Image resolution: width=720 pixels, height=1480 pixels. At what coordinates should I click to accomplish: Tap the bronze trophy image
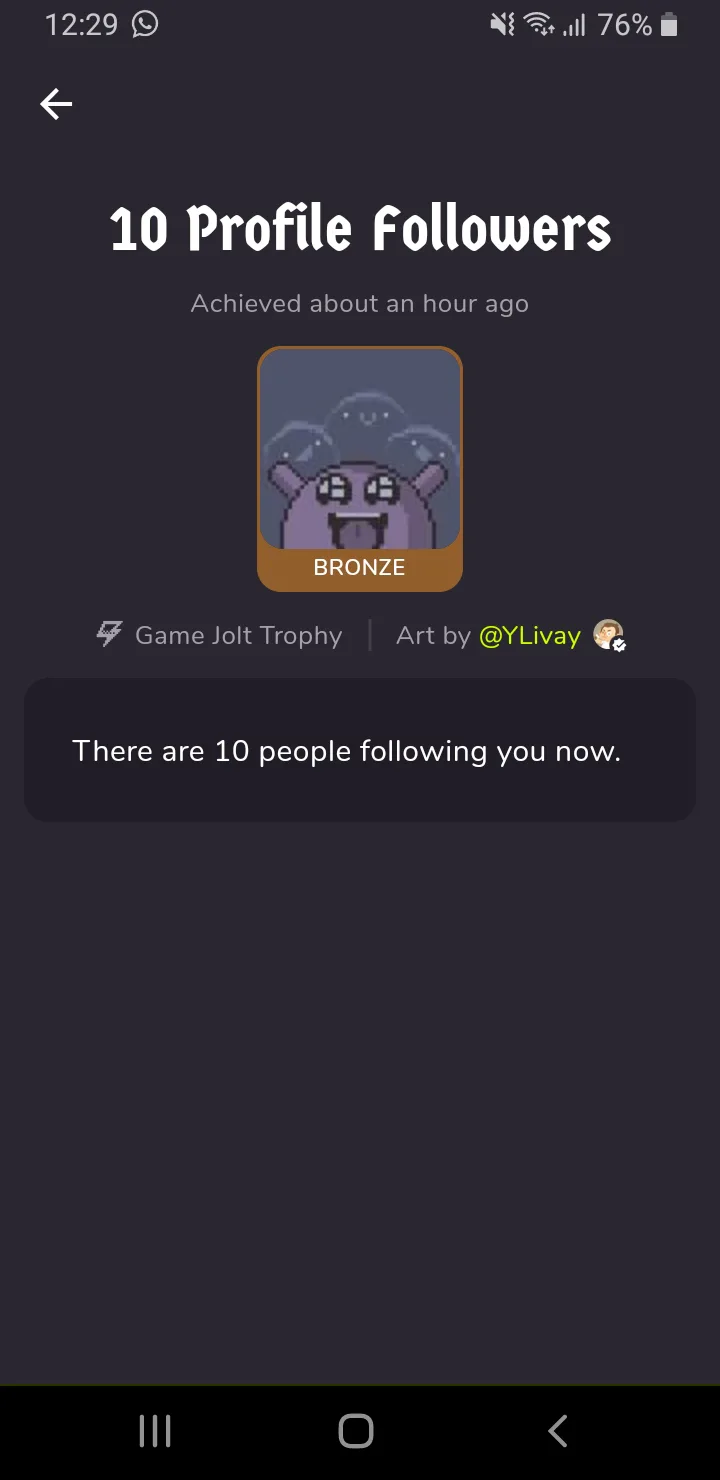click(x=360, y=468)
